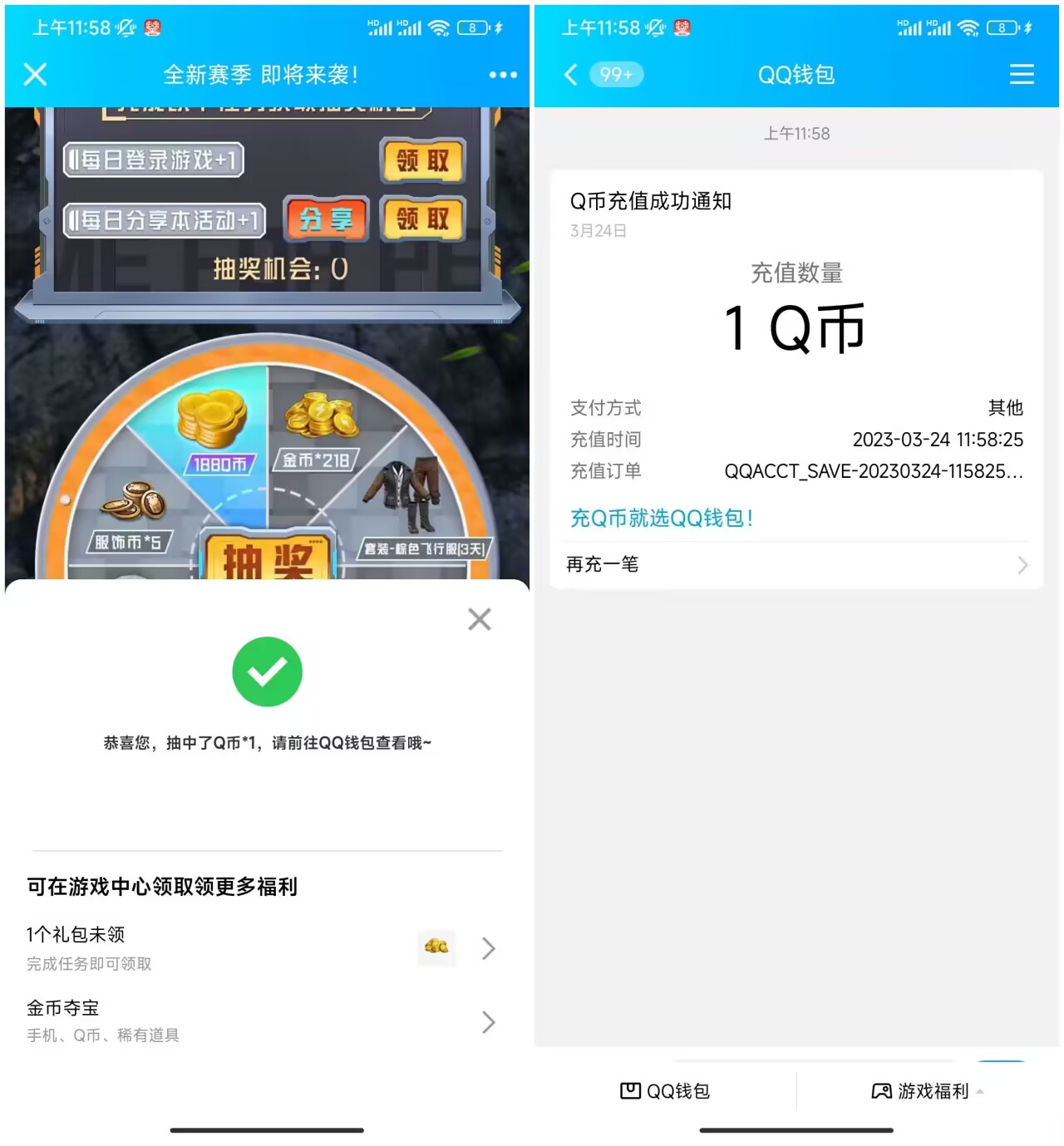
Task: Tap the 充值订单 order number row
Action: (796, 471)
